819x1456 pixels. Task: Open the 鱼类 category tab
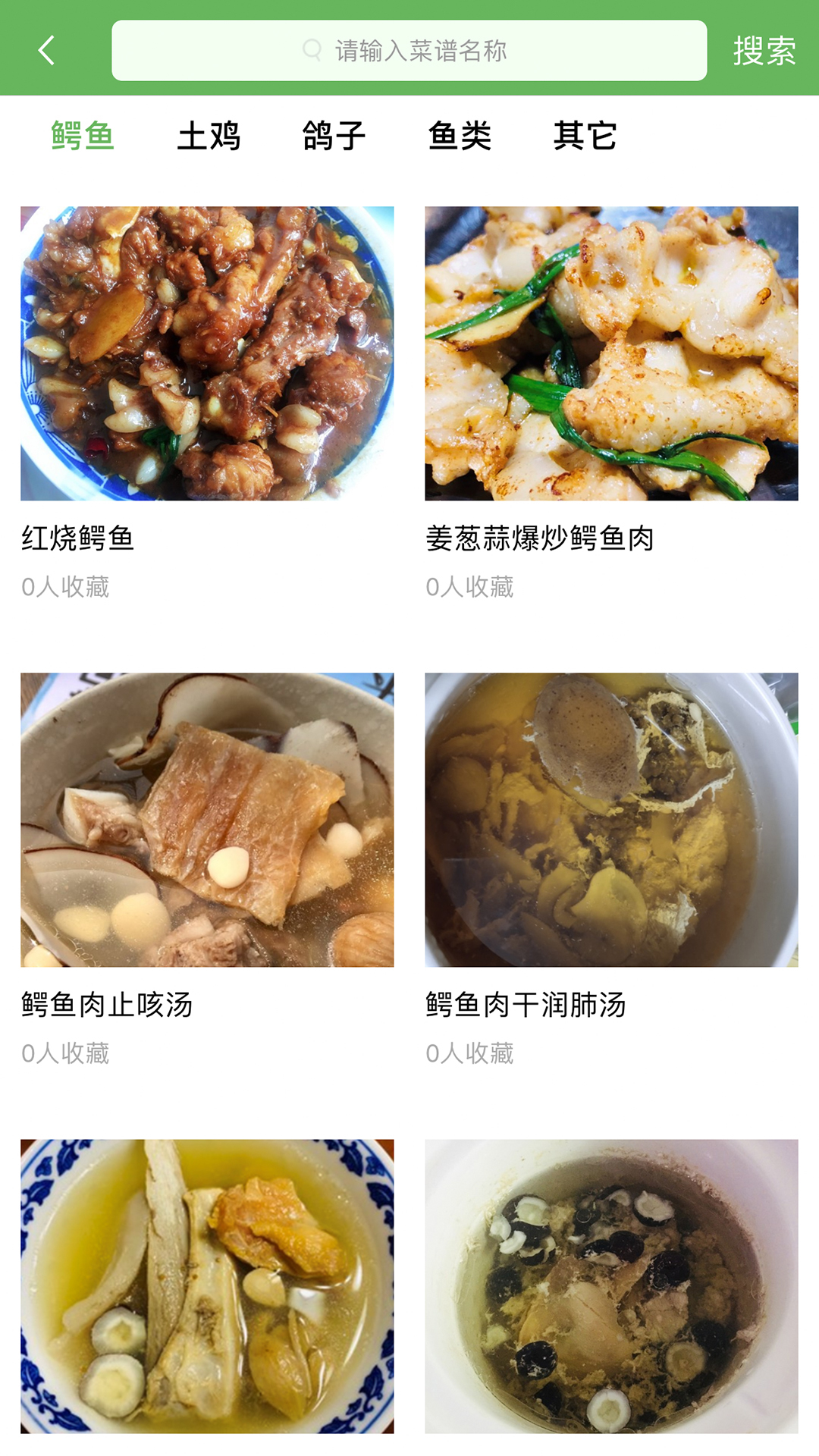point(460,136)
